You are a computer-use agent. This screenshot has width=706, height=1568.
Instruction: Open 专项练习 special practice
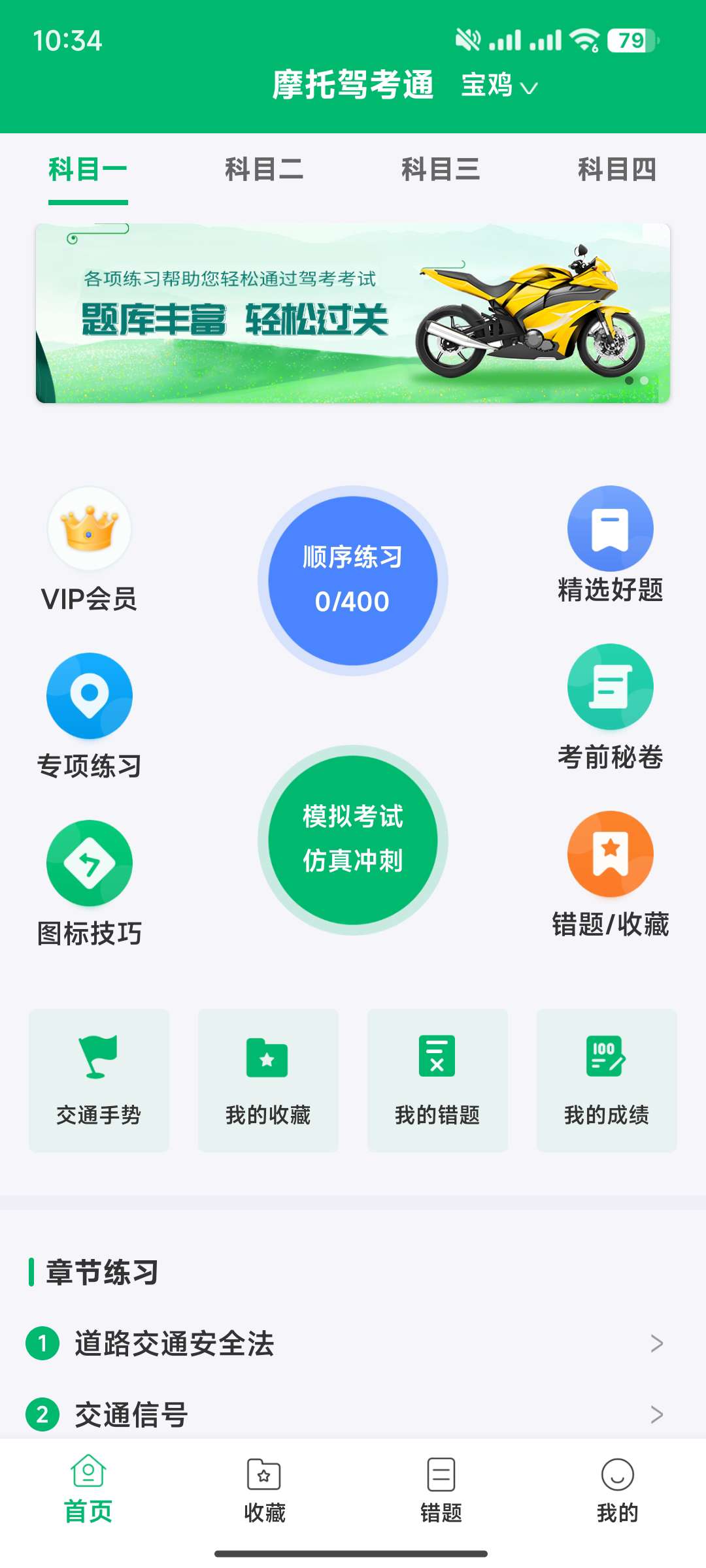90,715
